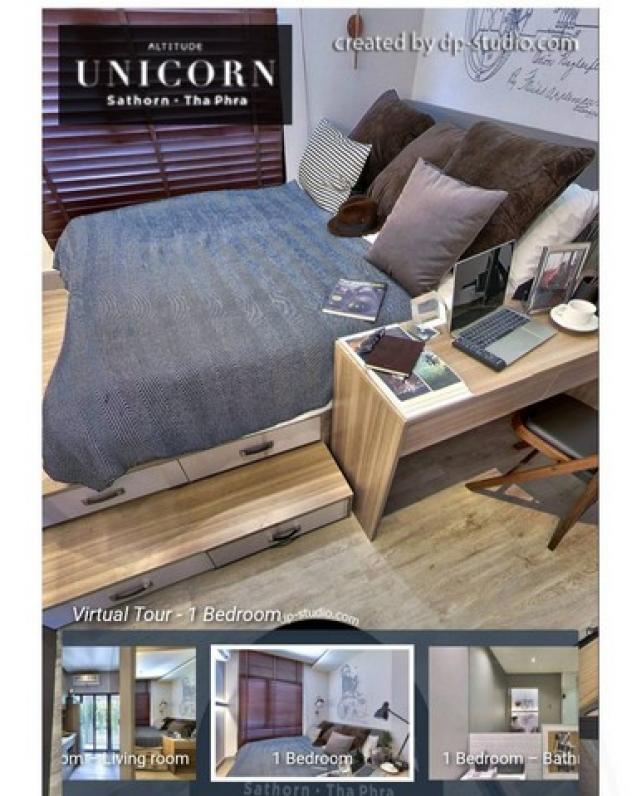Open the 1 Bedroom – Bathroom thumbnail
Image resolution: width=640 pixels, height=796 pixels.
(x=503, y=711)
